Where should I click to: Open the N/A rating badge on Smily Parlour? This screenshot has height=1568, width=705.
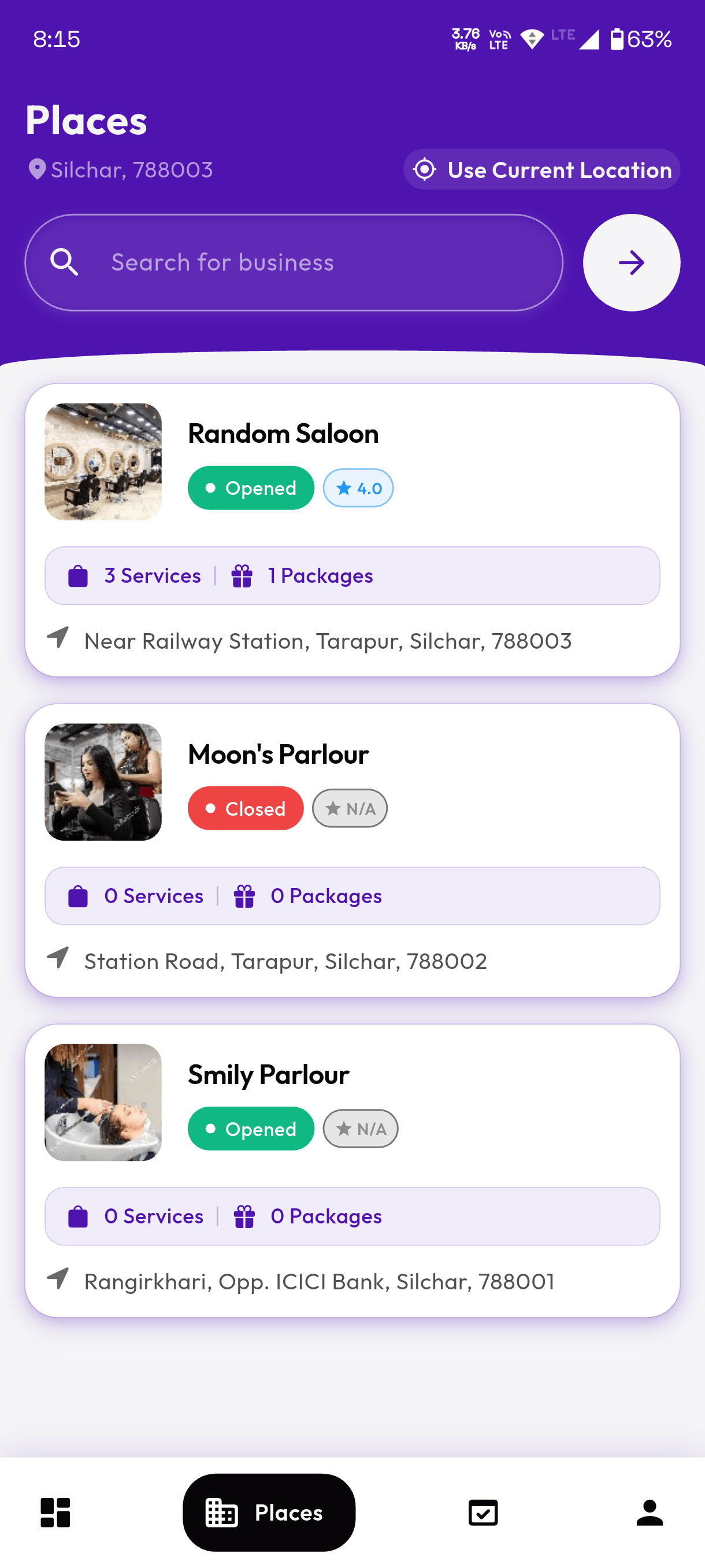(x=360, y=1128)
